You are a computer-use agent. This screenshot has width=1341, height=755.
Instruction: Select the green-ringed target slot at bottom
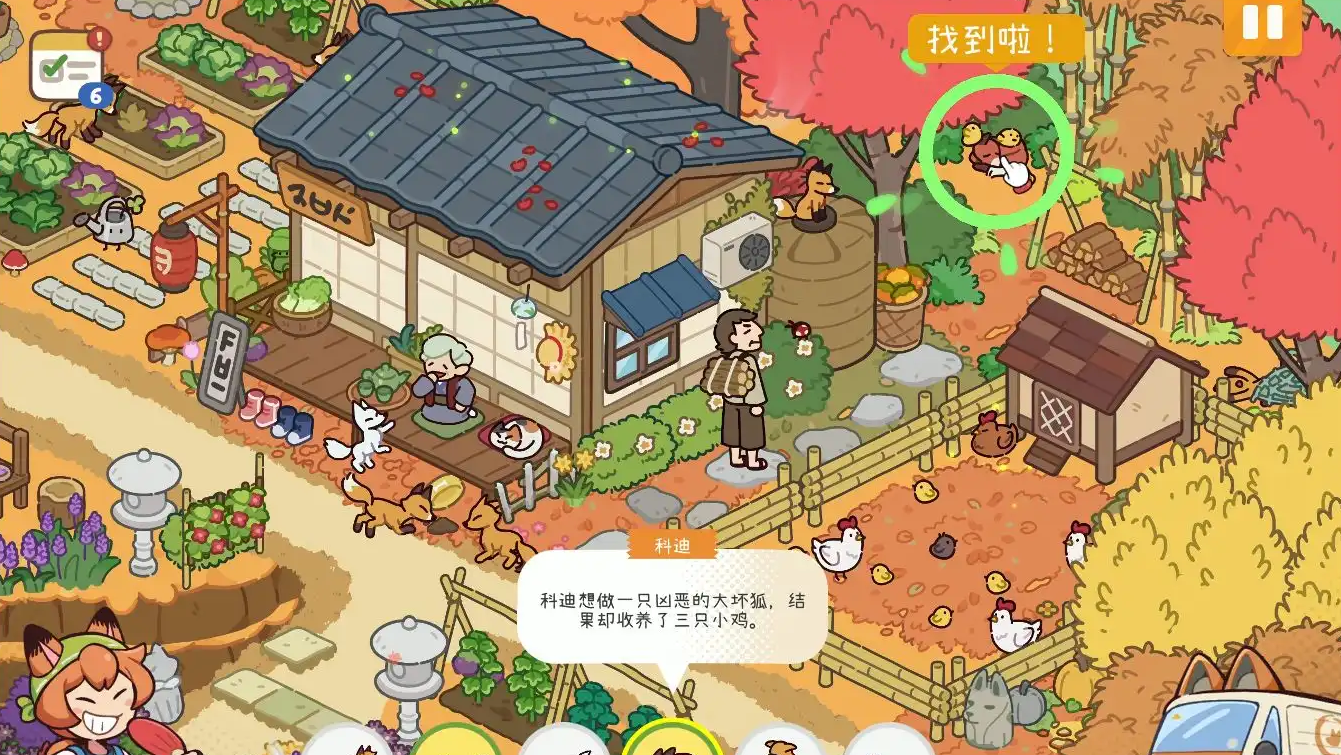(x=455, y=741)
